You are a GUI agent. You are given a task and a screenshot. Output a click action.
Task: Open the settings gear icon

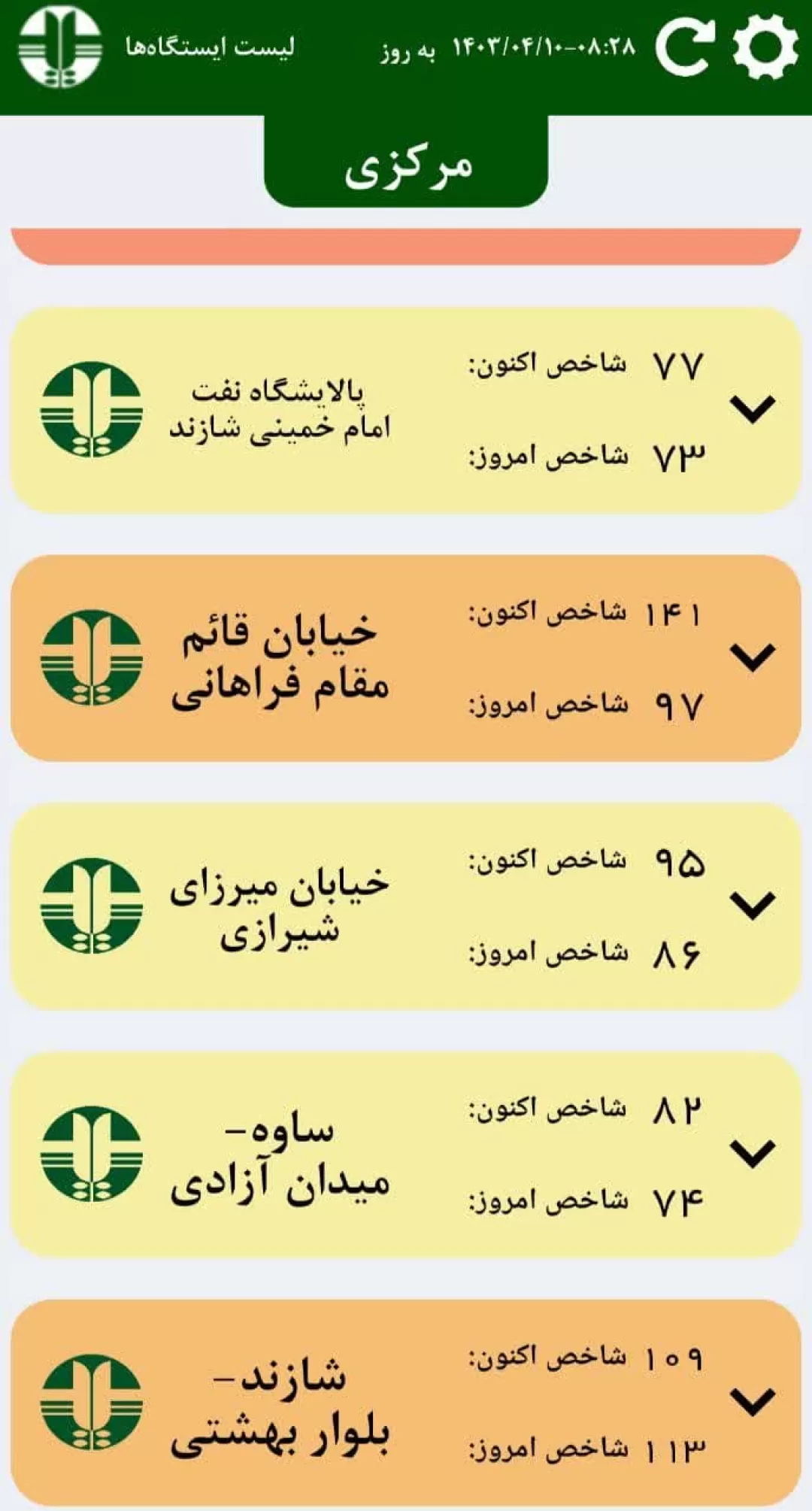click(765, 47)
